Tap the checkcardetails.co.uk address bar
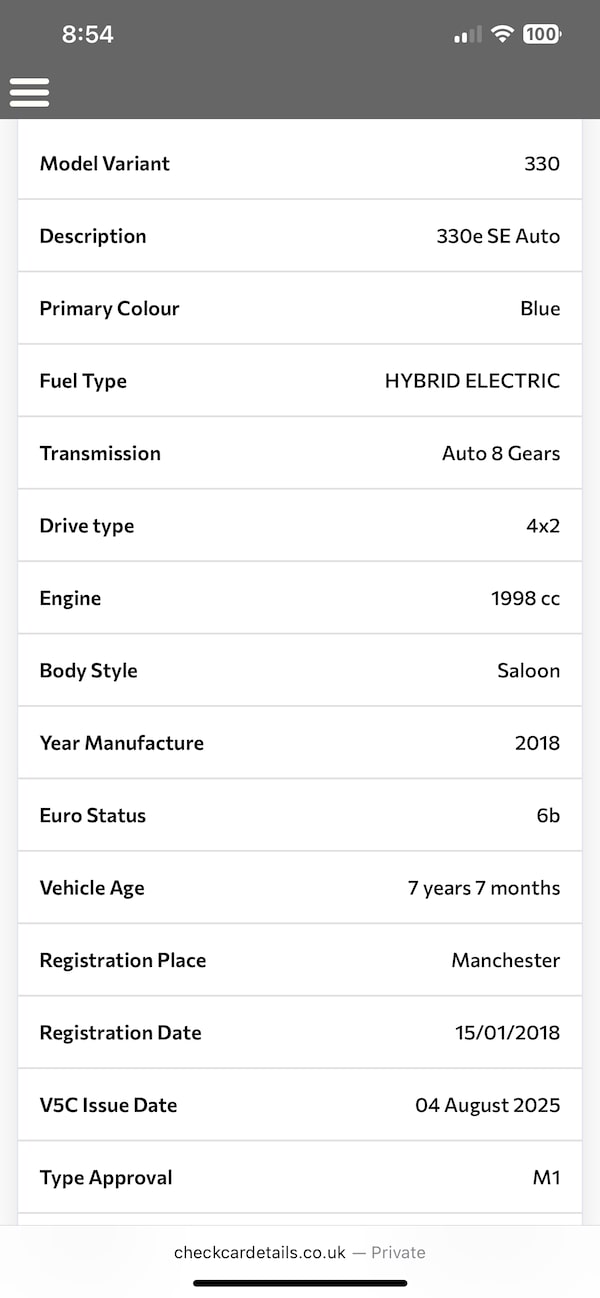600x1298 pixels. [x=299, y=1252]
